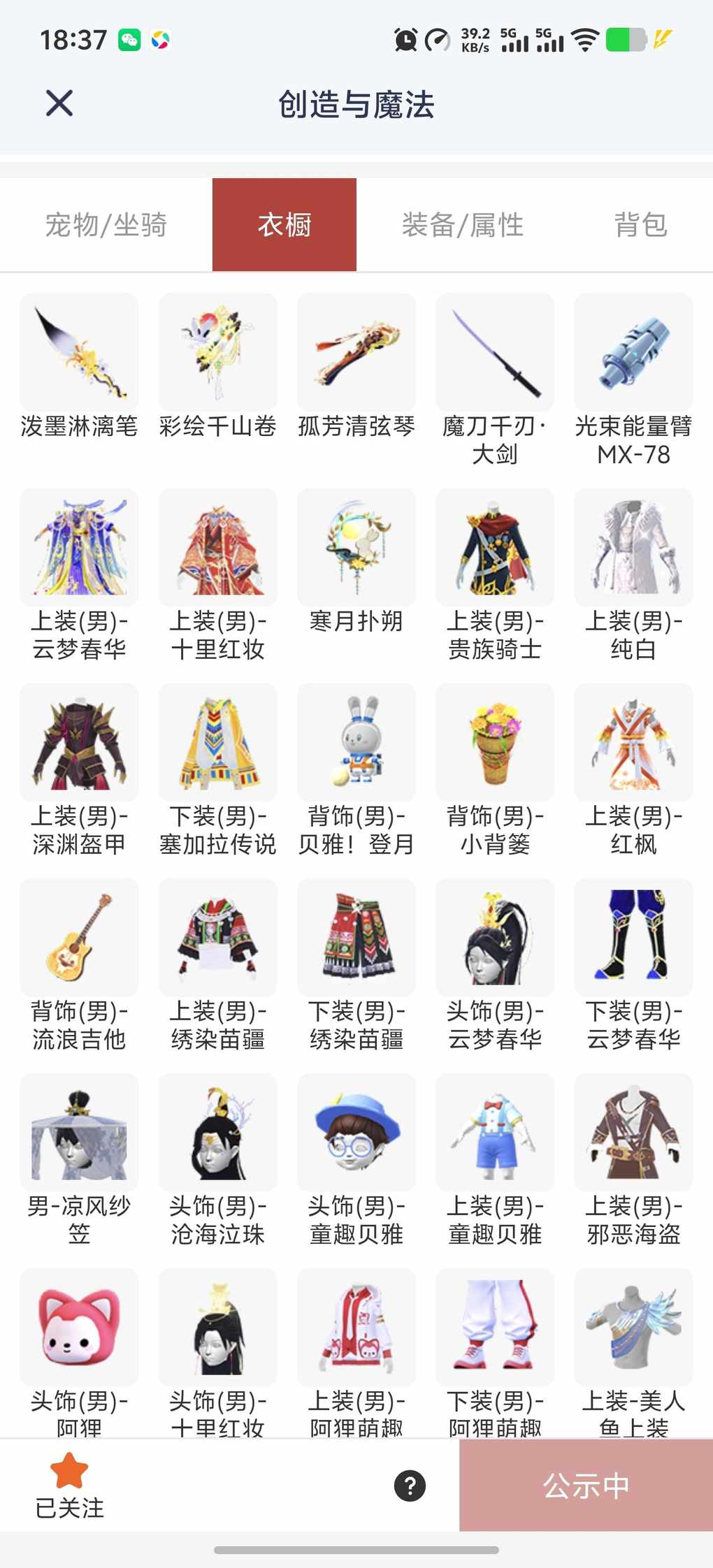Open 光束能量臂 MX-78 item
The height and width of the screenshot is (1568, 713).
(633, 353)
